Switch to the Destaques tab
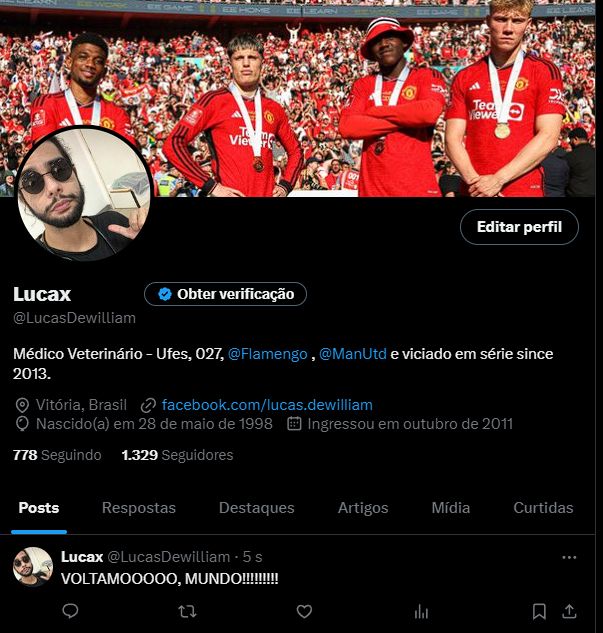603x633 pixels. [x=256, y=508]
